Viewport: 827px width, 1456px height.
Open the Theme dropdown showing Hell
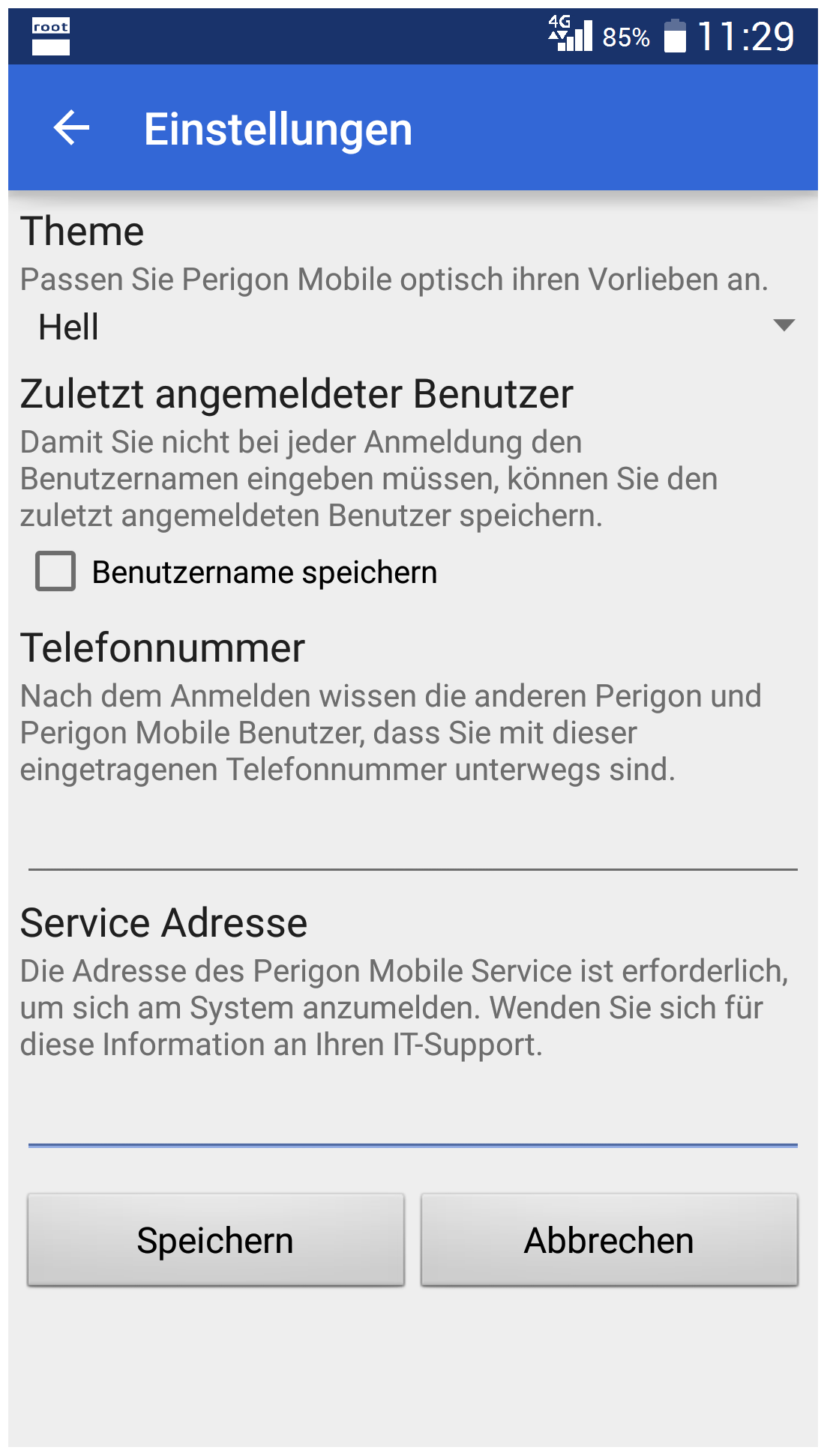click(x=413, y=327)
